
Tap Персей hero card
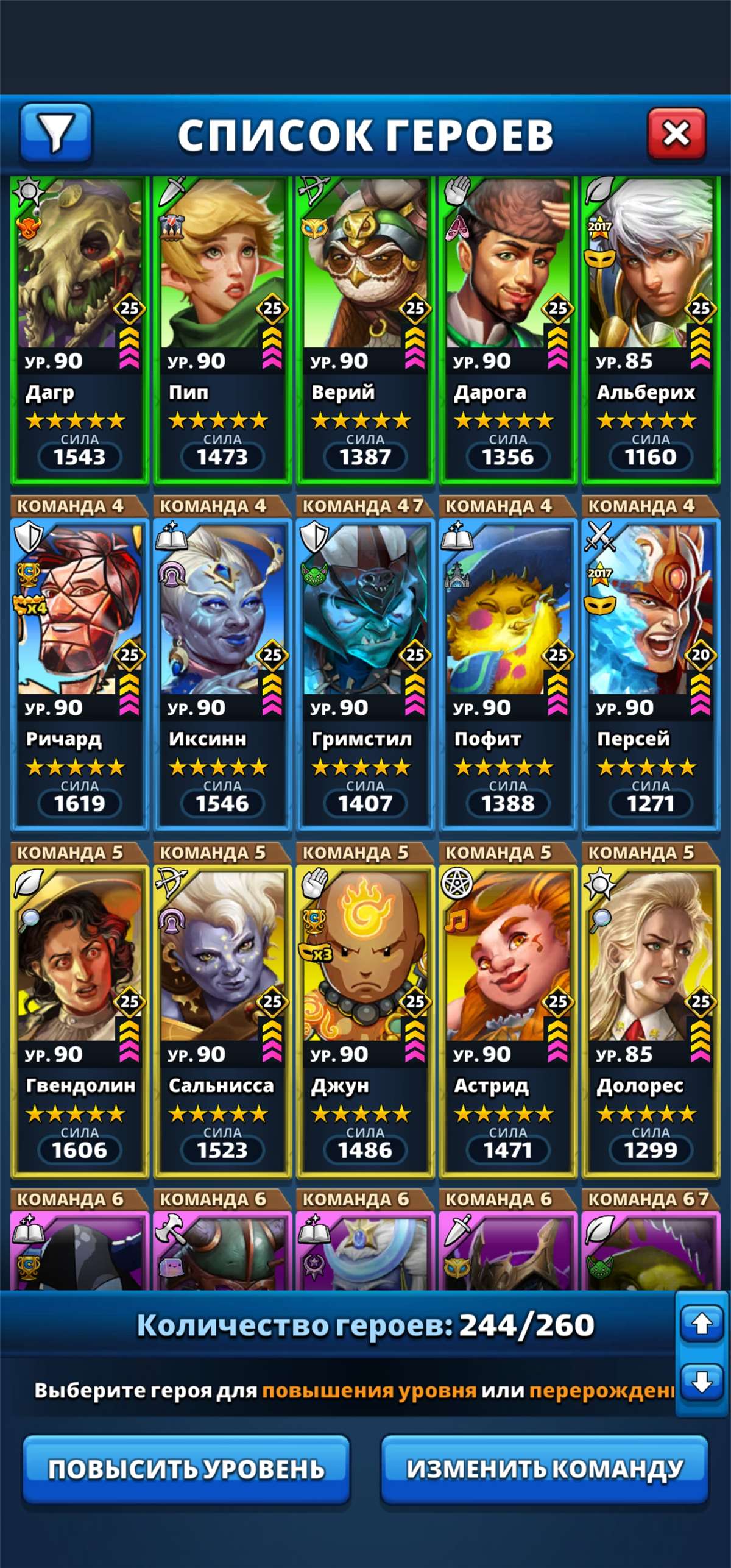click(650, 675)
